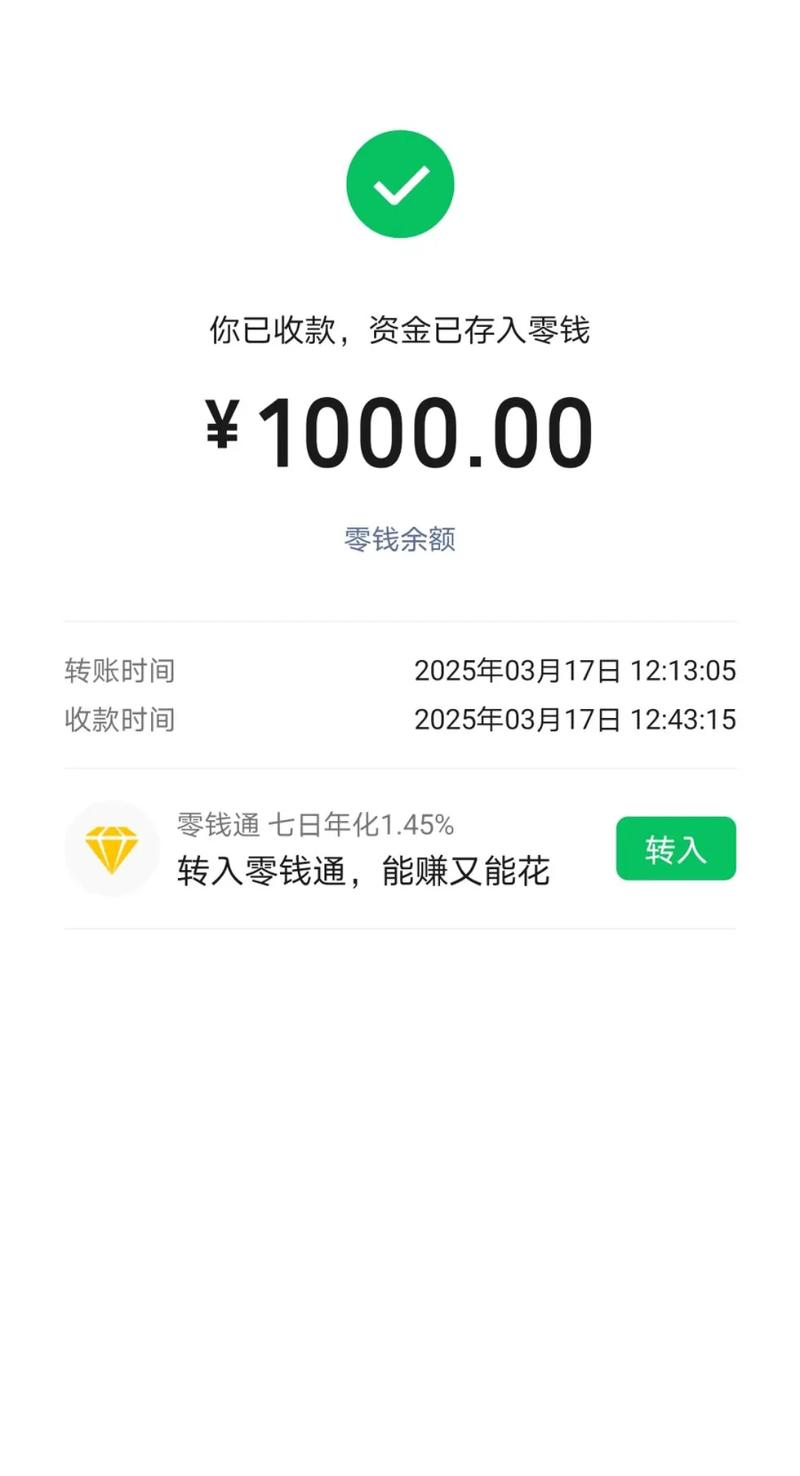Viewport: 800px width, 1476px height.
Task: Open the 零钱余额 balance link
Action: click(x=400, y=540)
